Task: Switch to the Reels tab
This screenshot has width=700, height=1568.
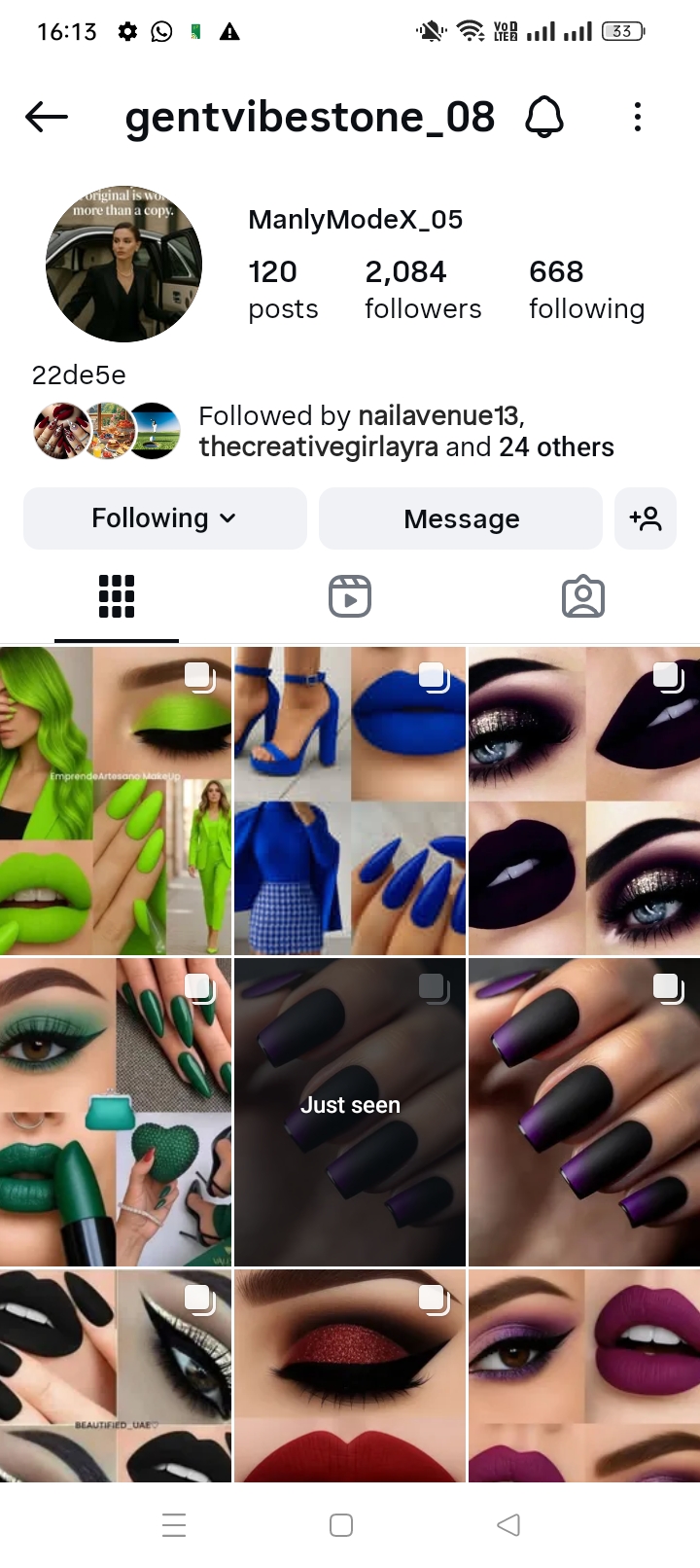Action: [350, 596]
